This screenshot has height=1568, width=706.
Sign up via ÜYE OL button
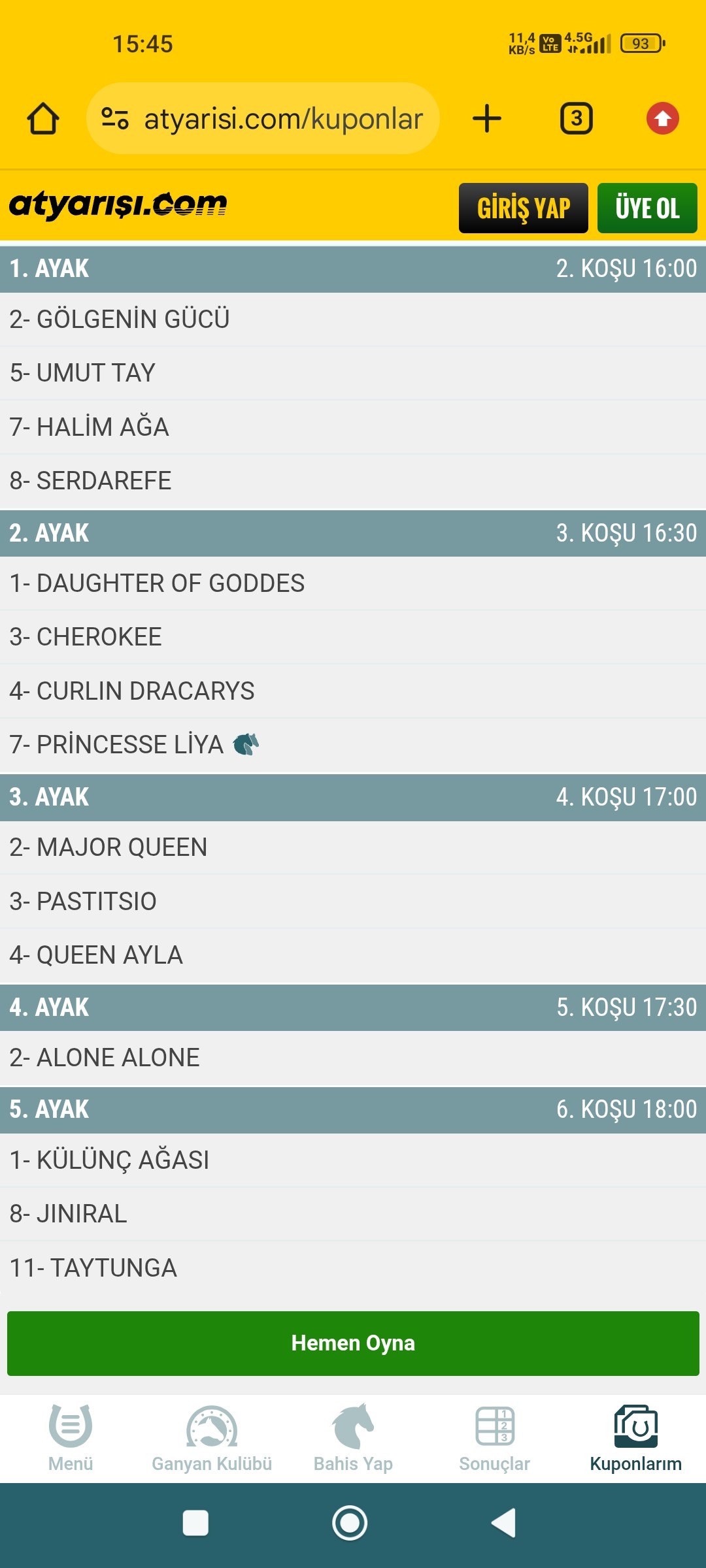pos(647,208)
